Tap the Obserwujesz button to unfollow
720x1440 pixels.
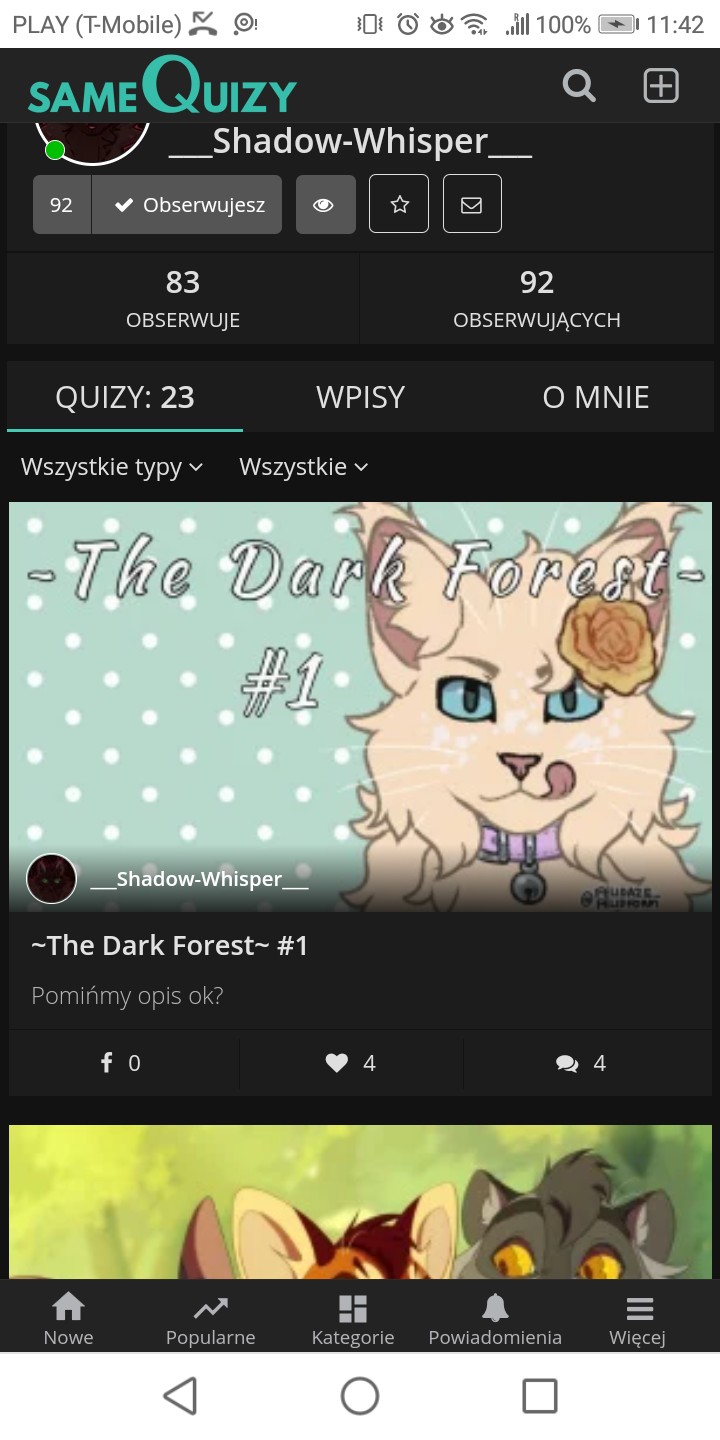click(187, 205)
